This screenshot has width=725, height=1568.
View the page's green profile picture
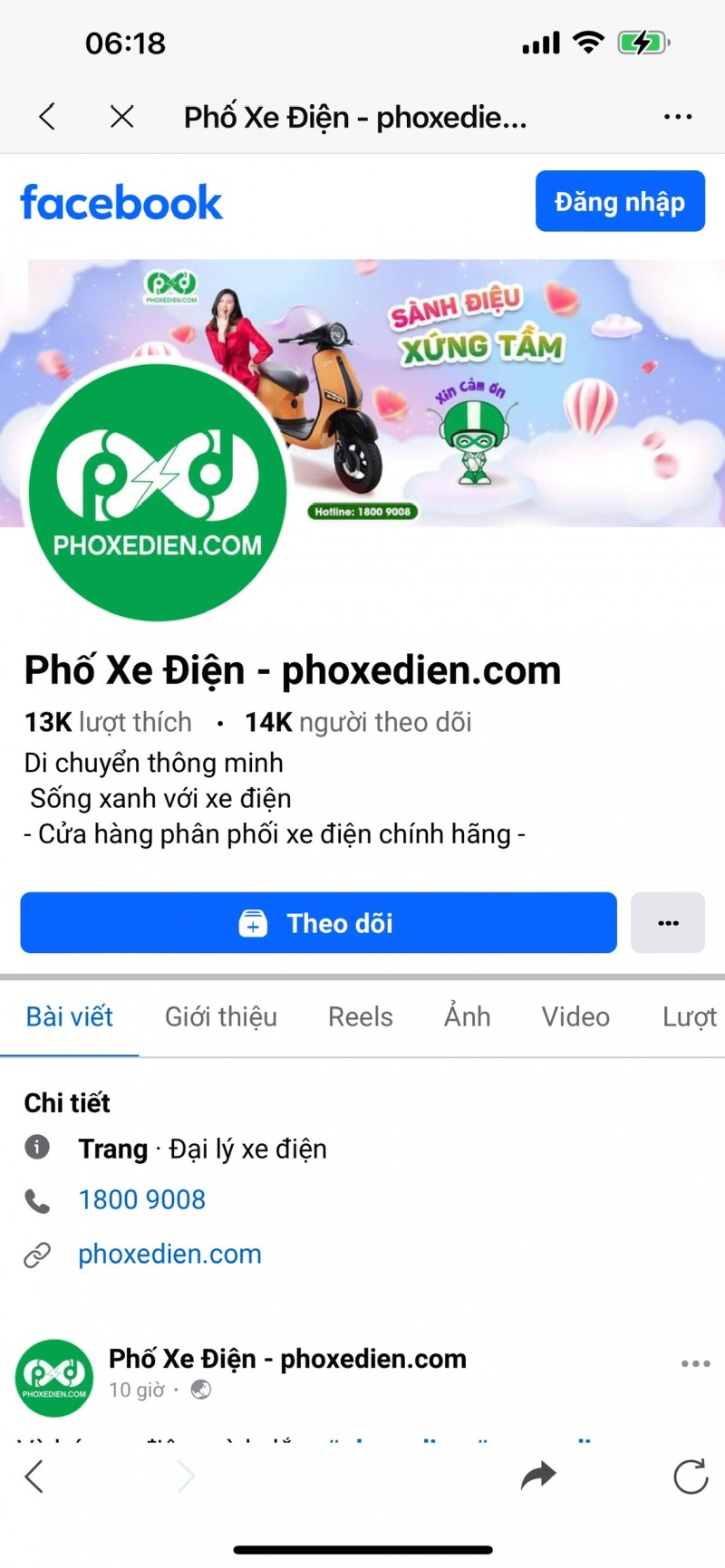tap(158, 493)
